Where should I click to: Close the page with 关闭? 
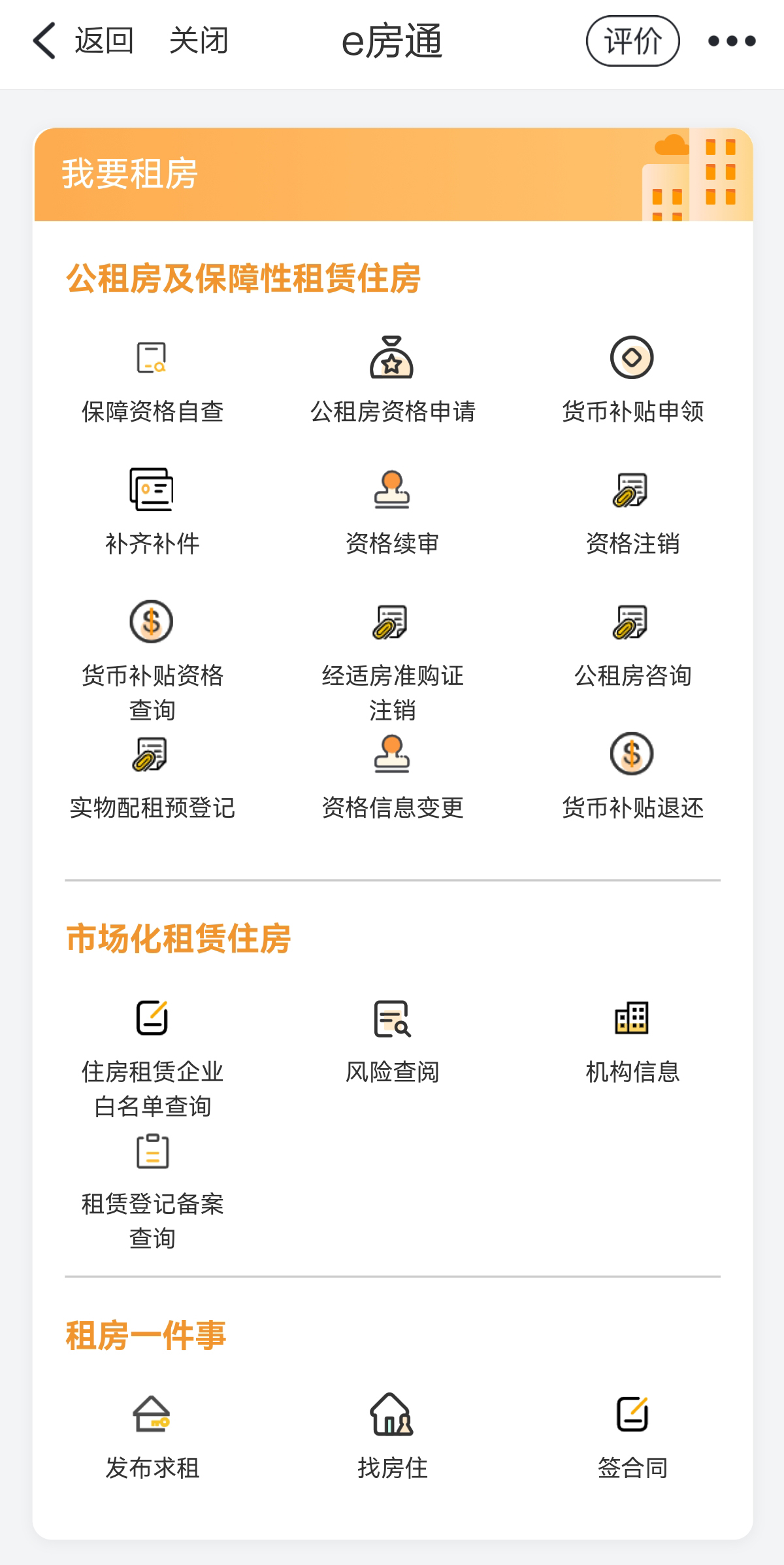[199, 41]
